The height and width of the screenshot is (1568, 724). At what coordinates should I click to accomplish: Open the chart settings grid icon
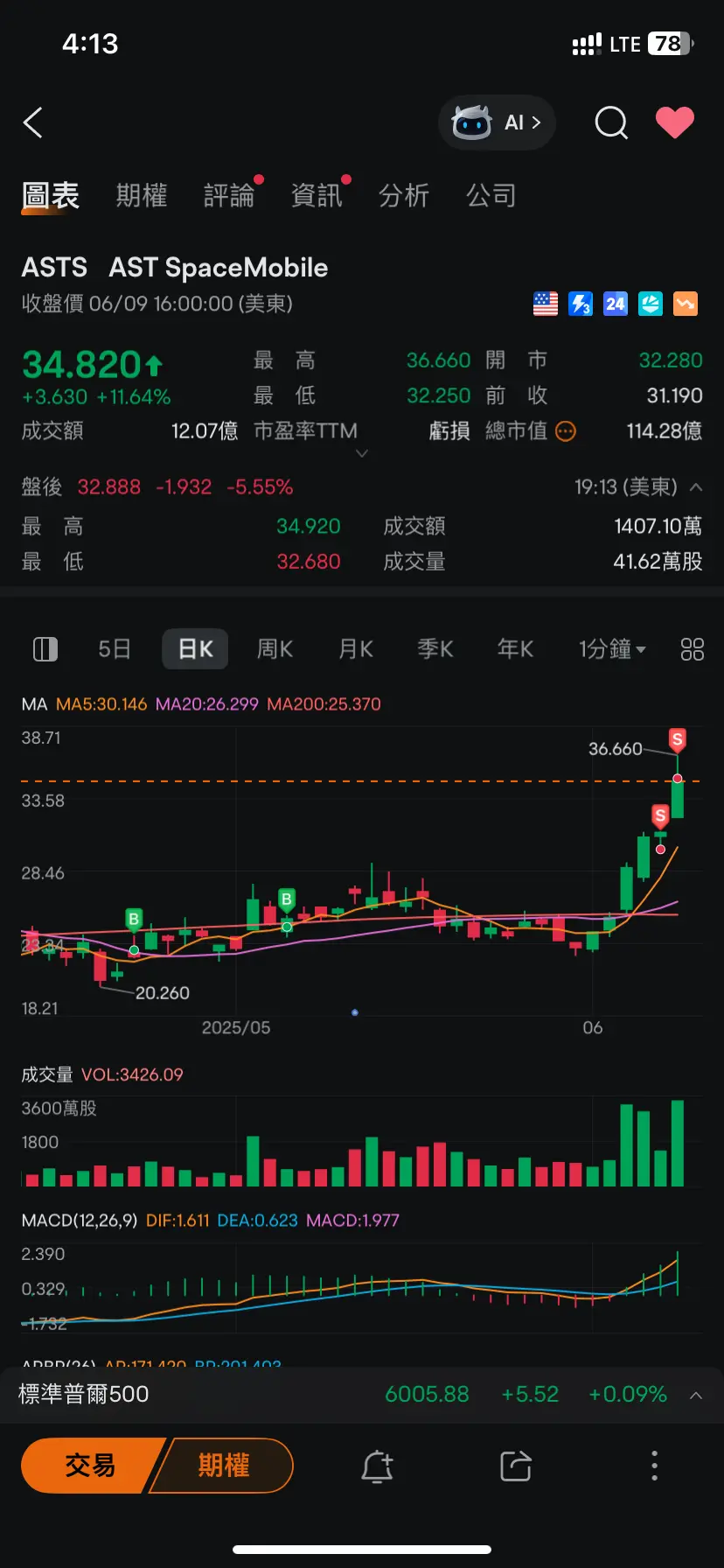point(692,649)
